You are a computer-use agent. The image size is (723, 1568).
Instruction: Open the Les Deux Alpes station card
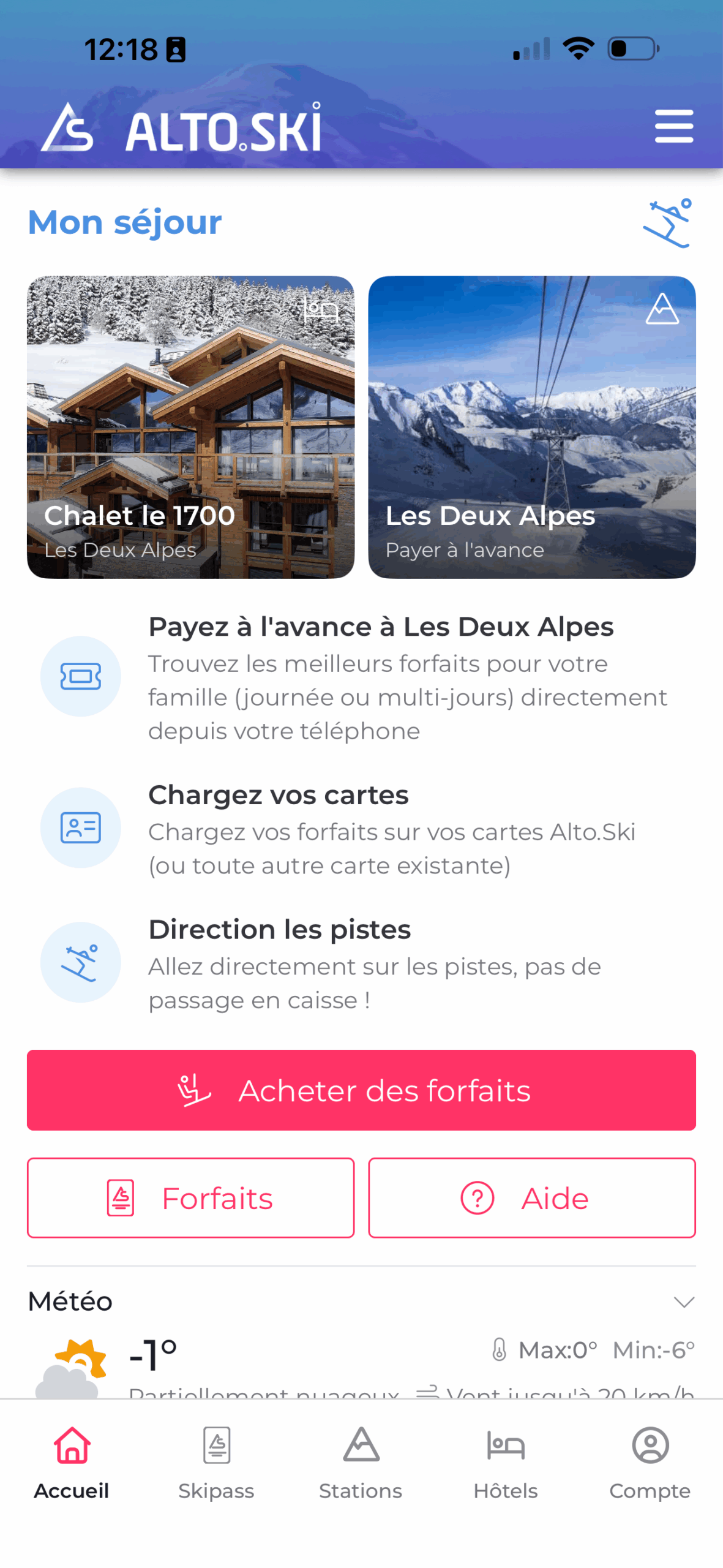(531, 426)
